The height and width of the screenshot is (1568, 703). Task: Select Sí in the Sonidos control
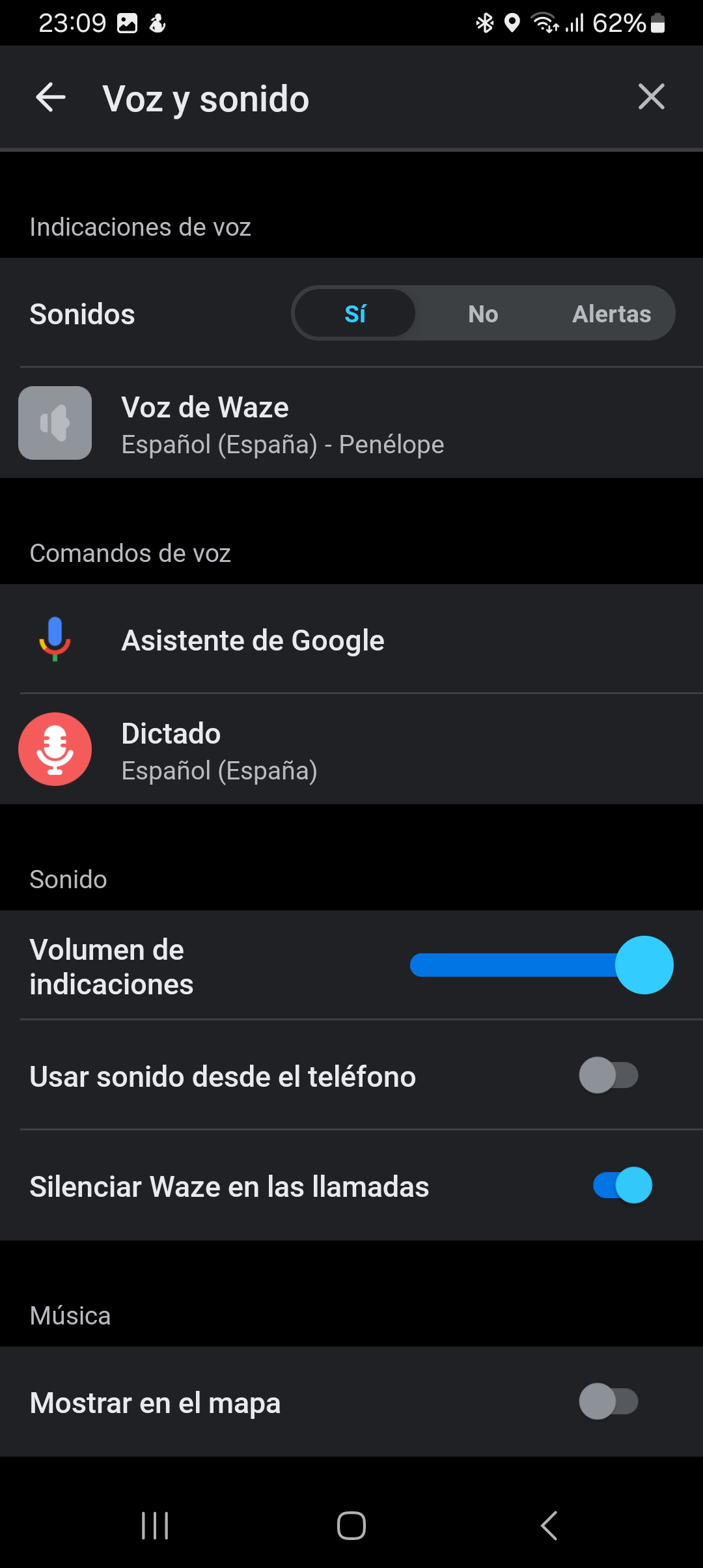tap(355, 313)
